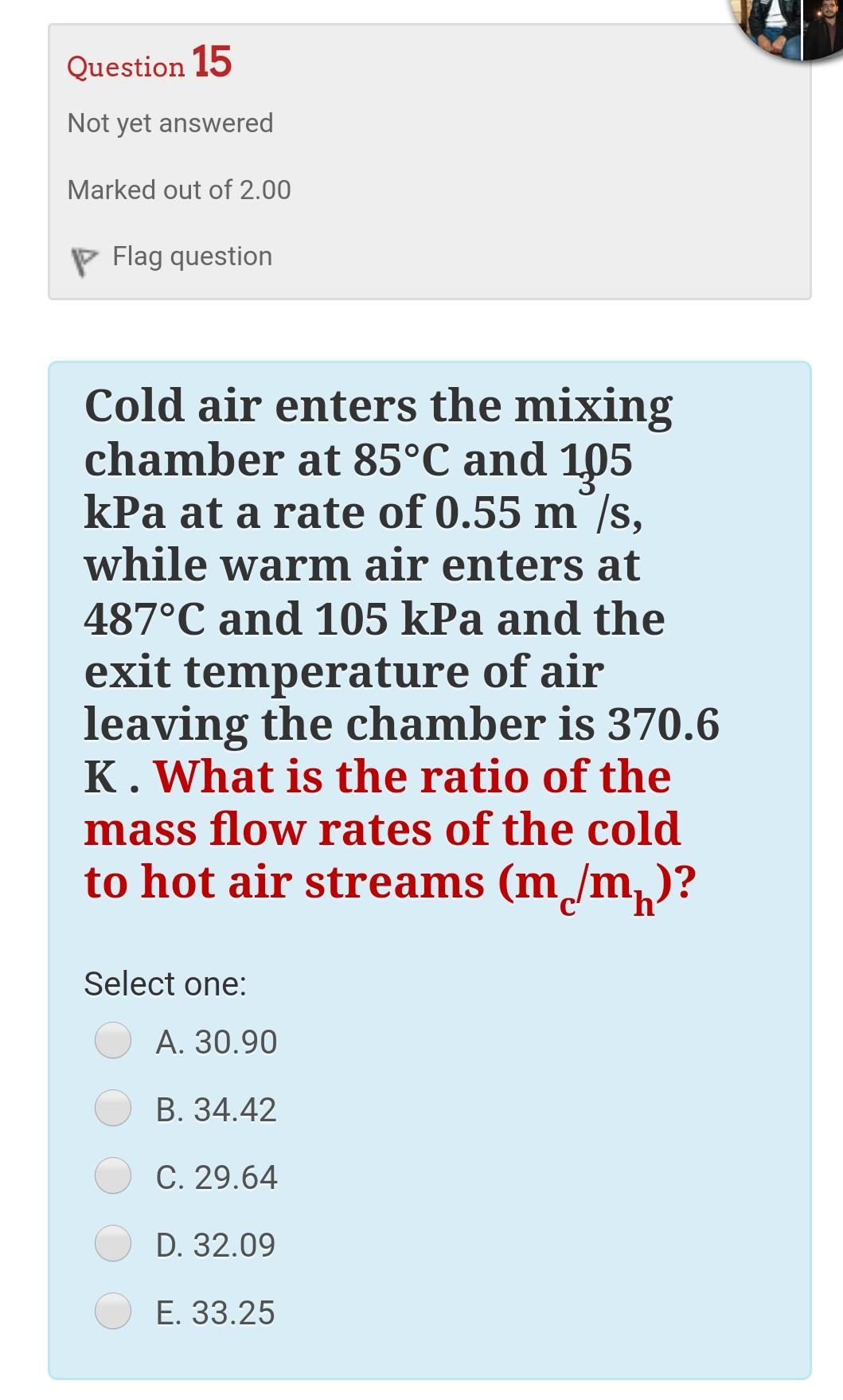Viewport: 843px width, 1400px height.
Task: Select answer E. 33.25
Action: pos(113,1311)
